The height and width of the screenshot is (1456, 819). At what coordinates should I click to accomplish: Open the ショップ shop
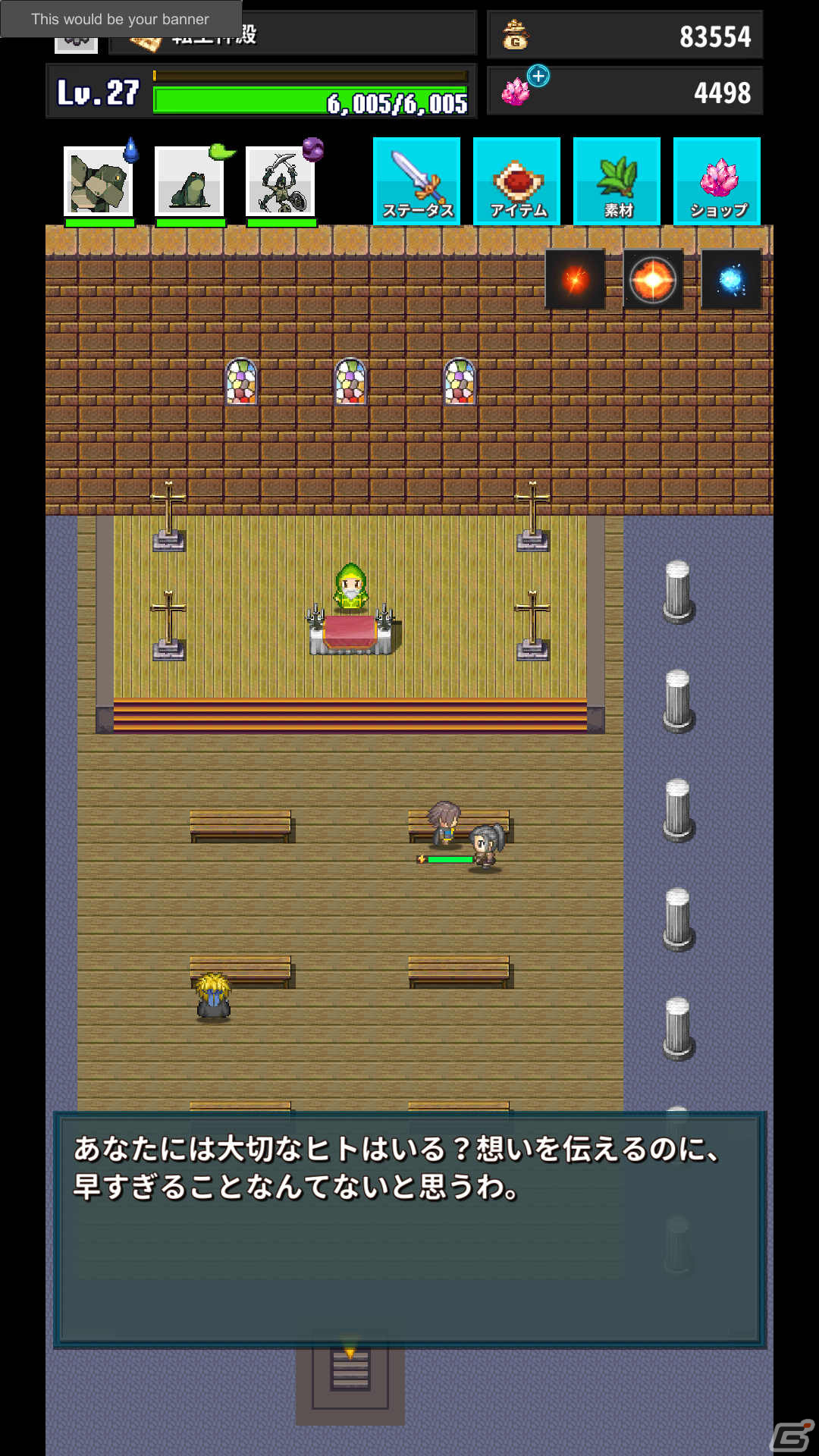[x=717, y=181]
